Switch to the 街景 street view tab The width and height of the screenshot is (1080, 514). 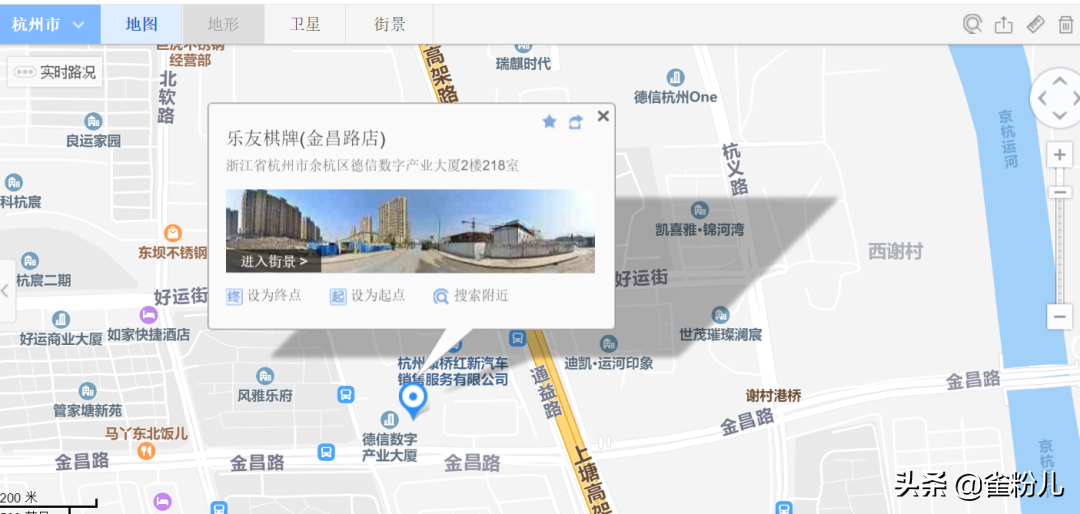(389, 24)
